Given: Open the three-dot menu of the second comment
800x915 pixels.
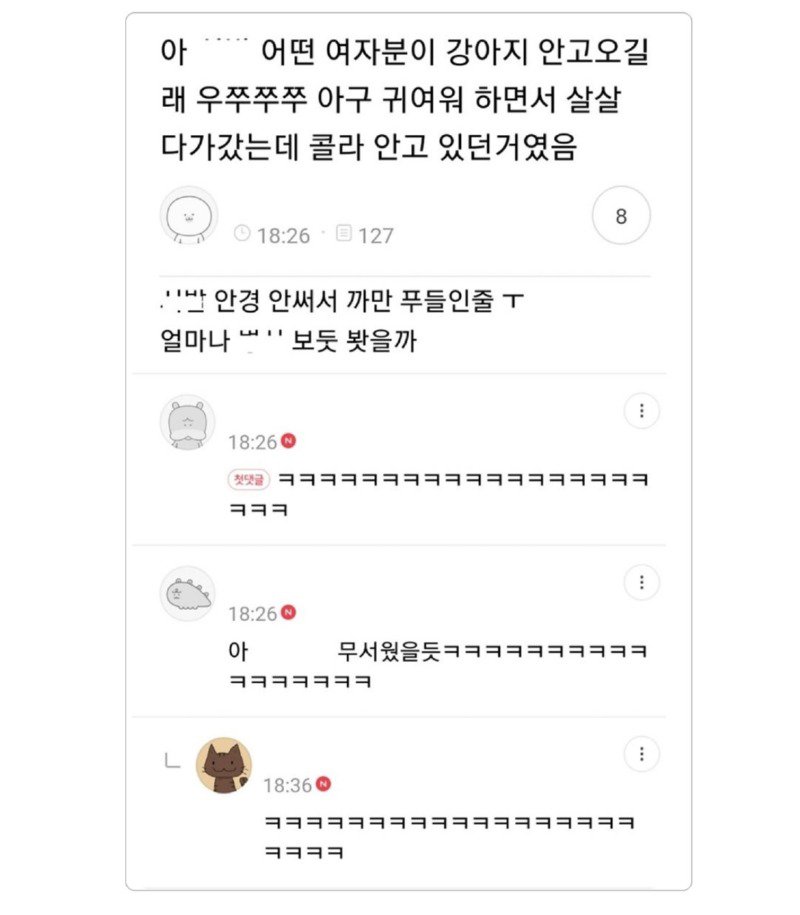Looking at the screenshot, I should tap(640, 583).
